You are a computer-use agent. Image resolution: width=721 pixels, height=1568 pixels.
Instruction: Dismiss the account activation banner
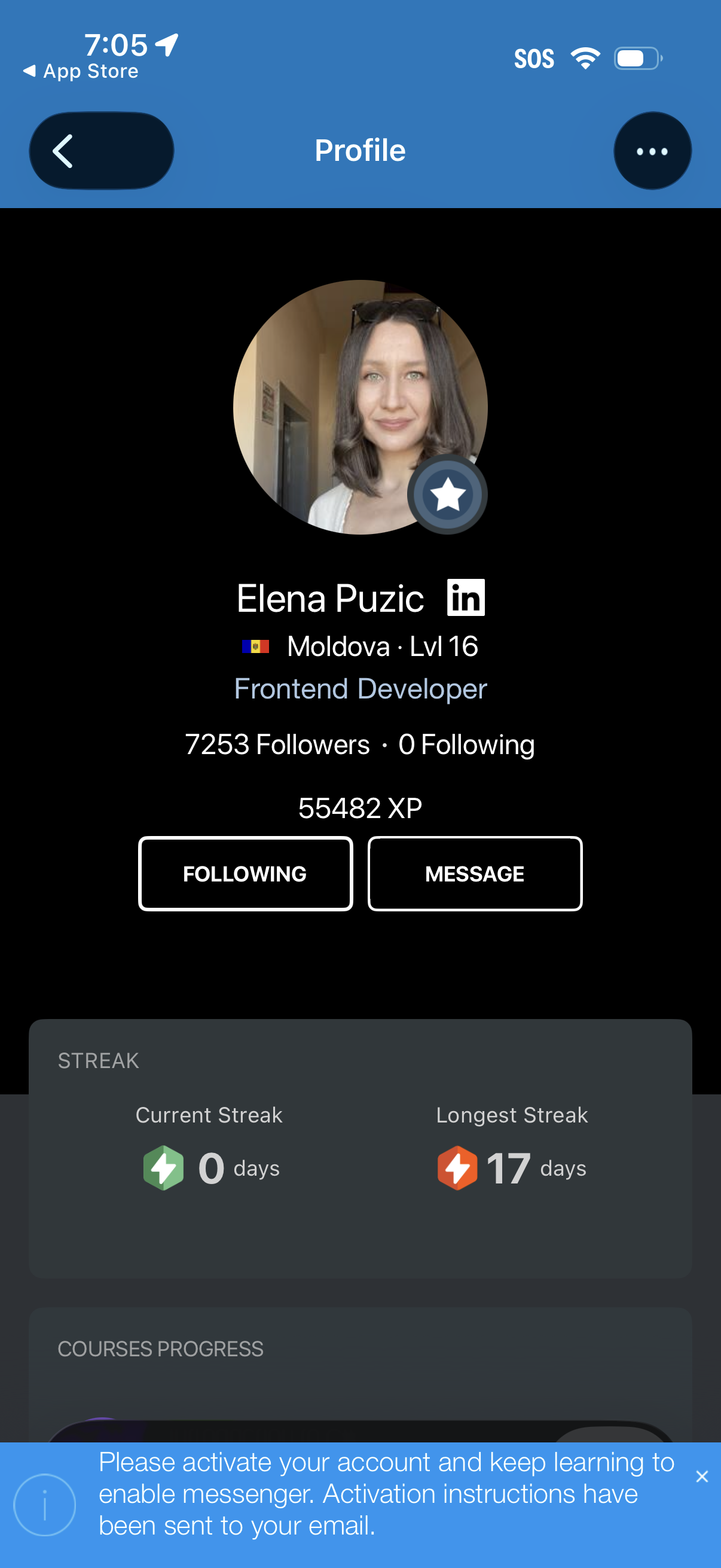click(701, 1476)
